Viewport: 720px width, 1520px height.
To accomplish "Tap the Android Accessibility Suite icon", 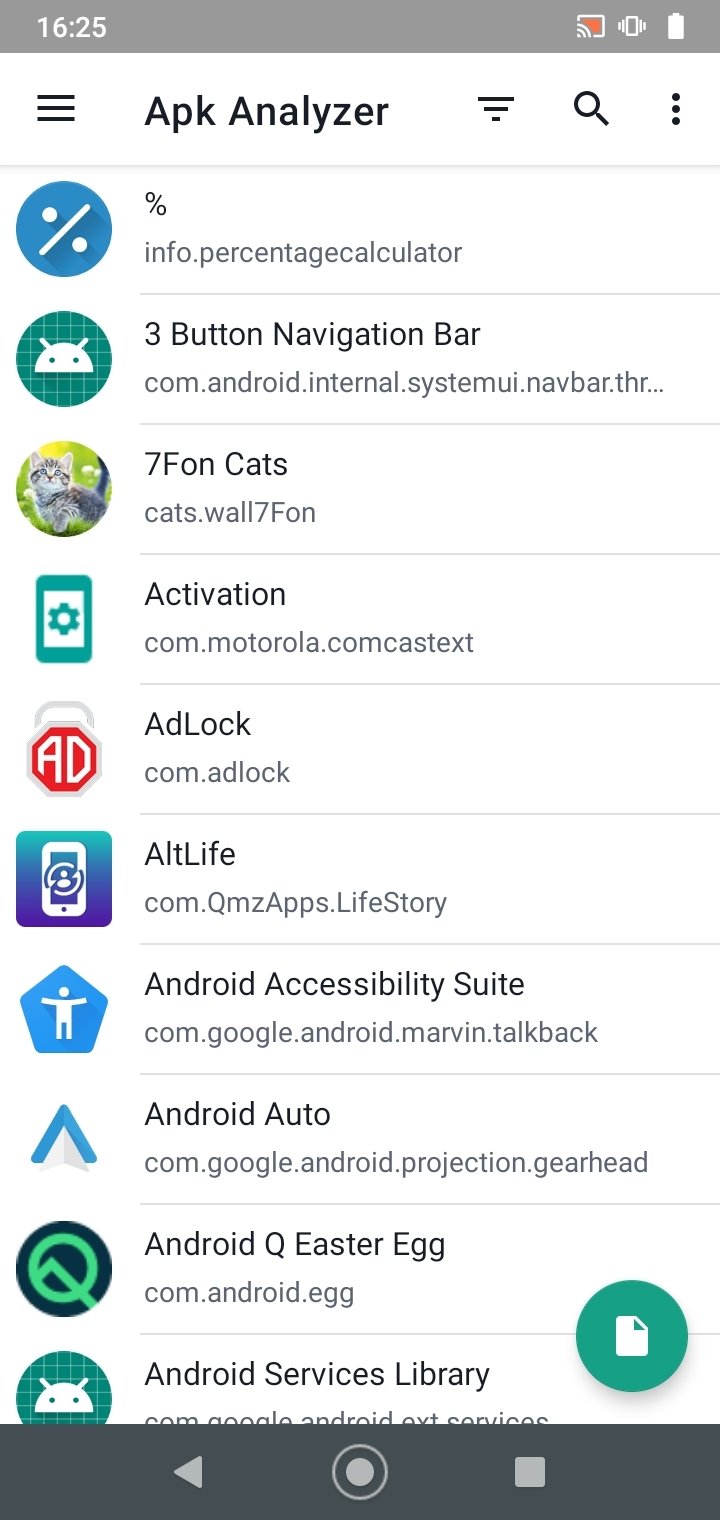I will coord(64,1008).
